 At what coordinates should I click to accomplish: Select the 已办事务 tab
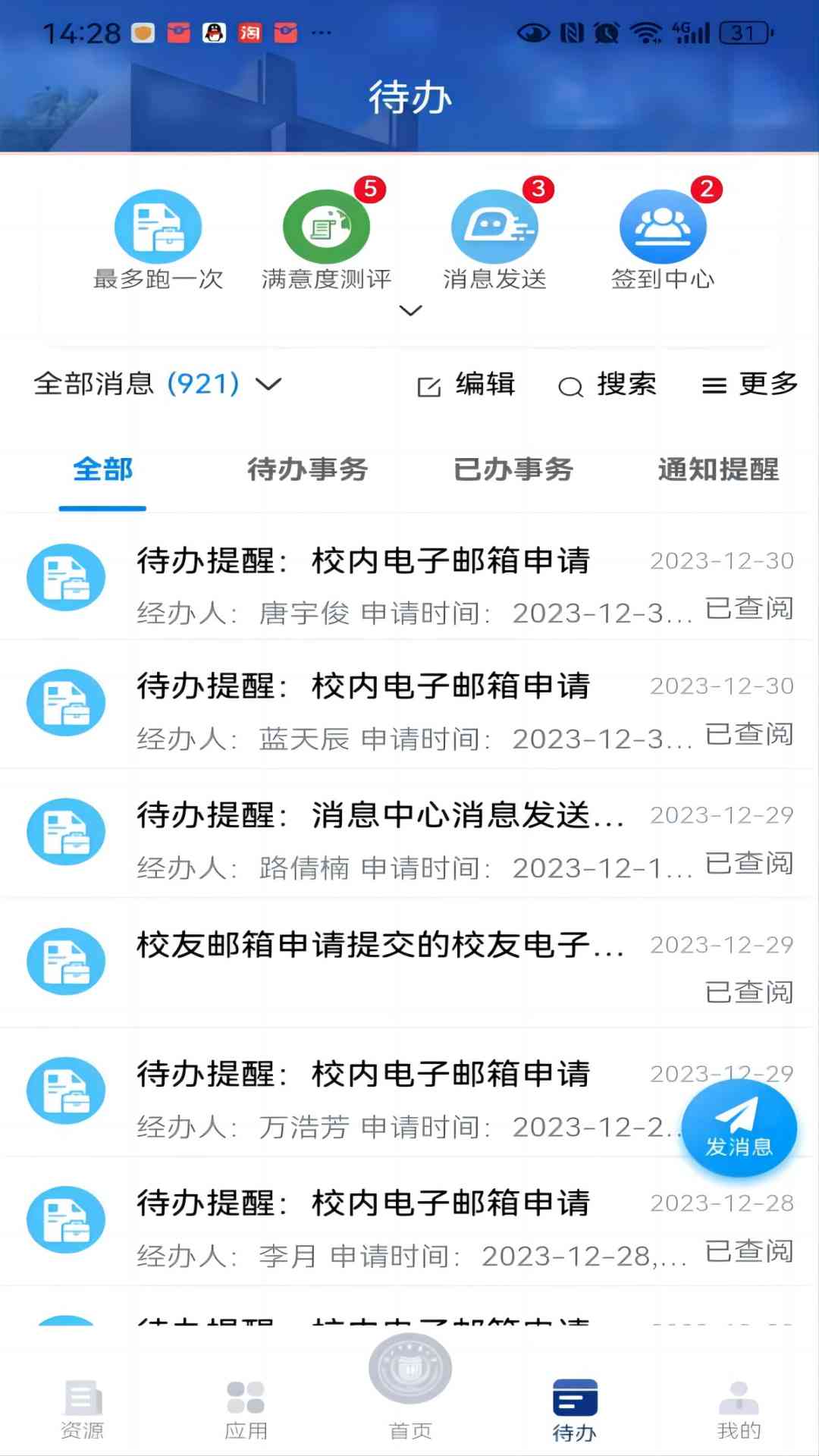click(x=512, y=470)
